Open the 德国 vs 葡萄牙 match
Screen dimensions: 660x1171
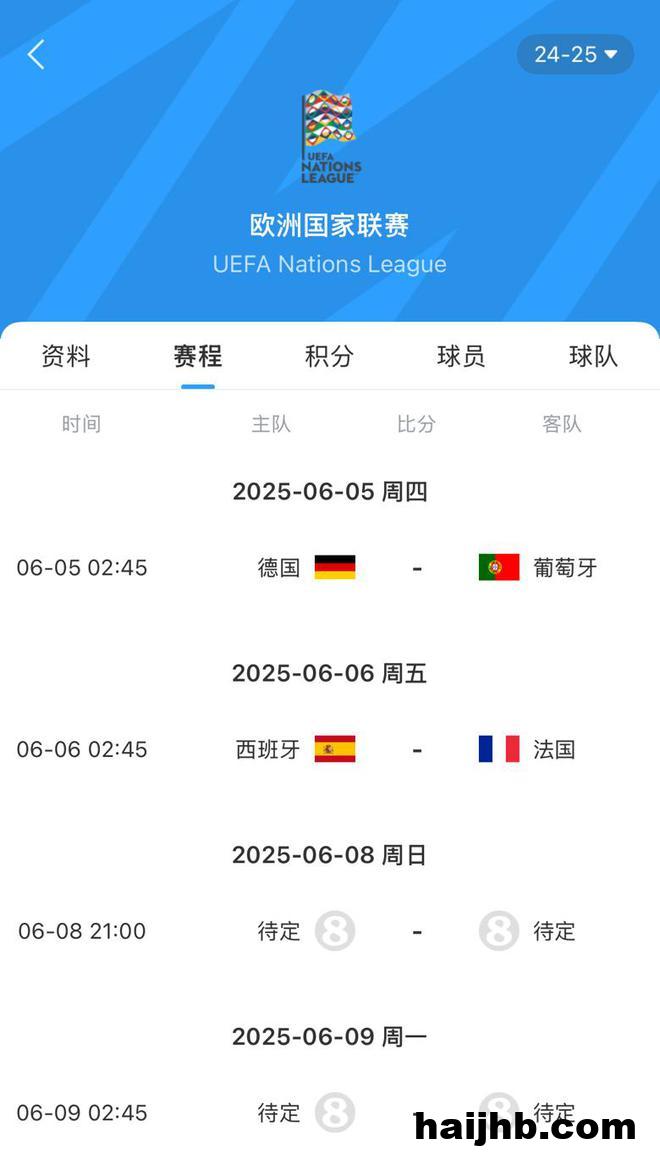[x=330, y=568]
